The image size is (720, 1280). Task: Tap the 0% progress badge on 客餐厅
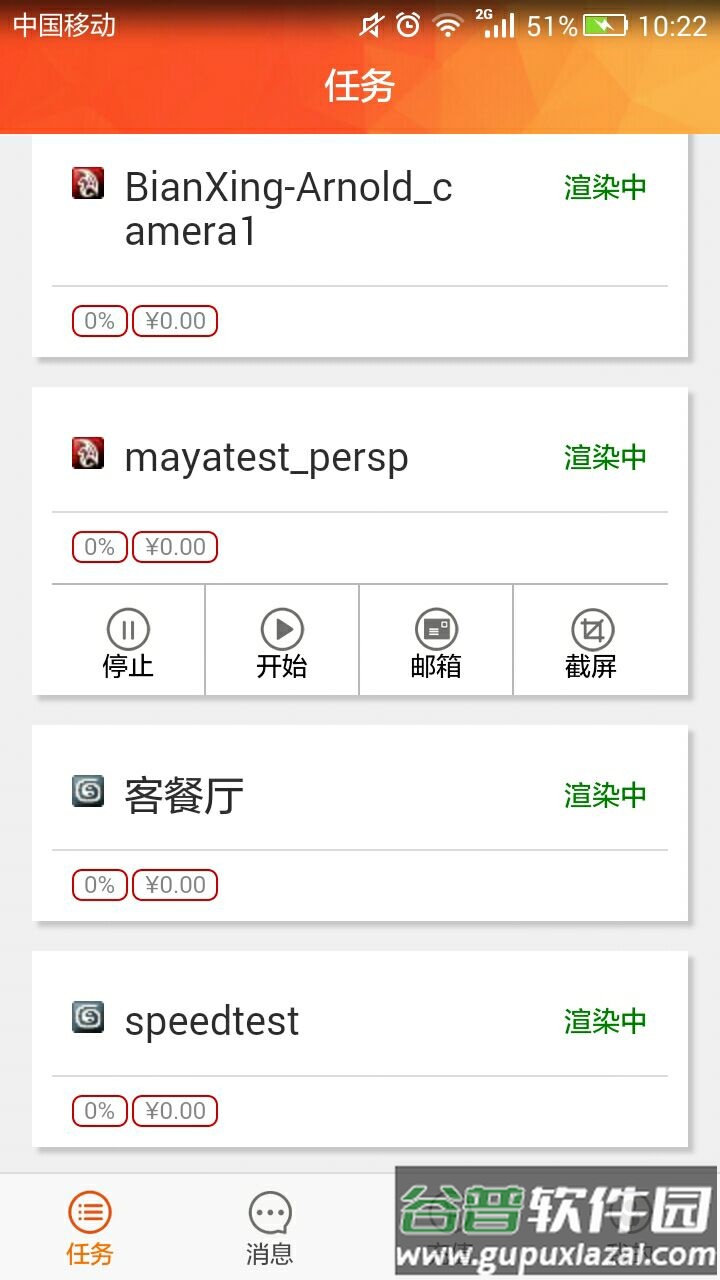coord(99,884)
